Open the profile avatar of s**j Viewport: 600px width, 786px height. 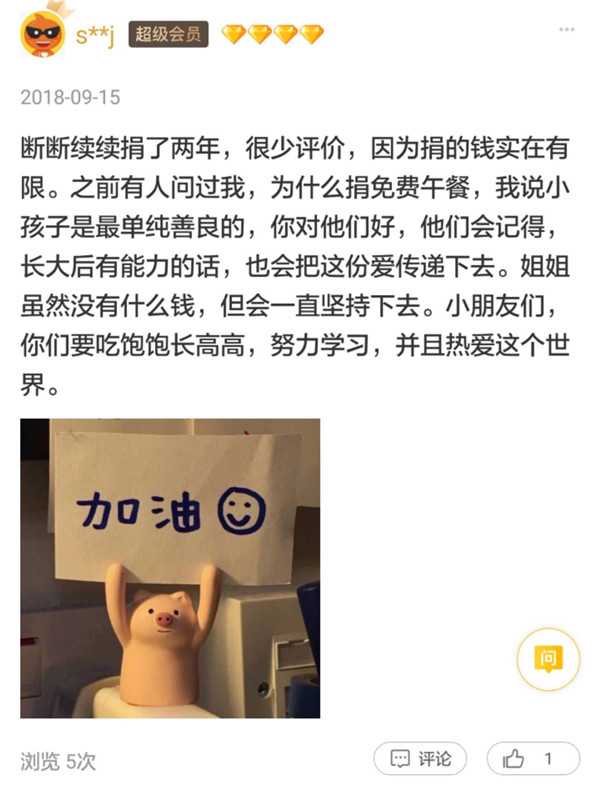coord(43,34)
